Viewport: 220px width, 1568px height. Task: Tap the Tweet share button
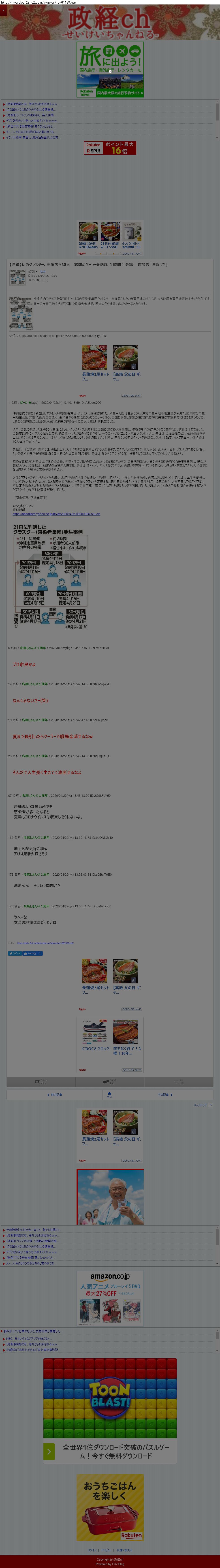coord(14,953)
